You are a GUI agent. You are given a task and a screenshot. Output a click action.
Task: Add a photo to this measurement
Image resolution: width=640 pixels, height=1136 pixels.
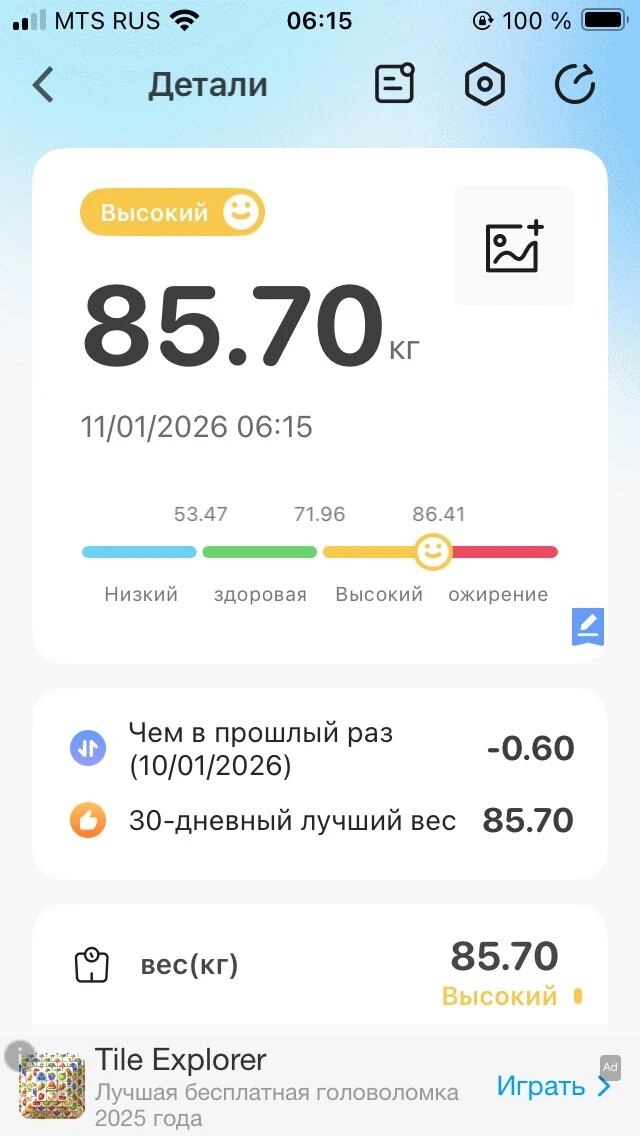(x=514, y=246)
